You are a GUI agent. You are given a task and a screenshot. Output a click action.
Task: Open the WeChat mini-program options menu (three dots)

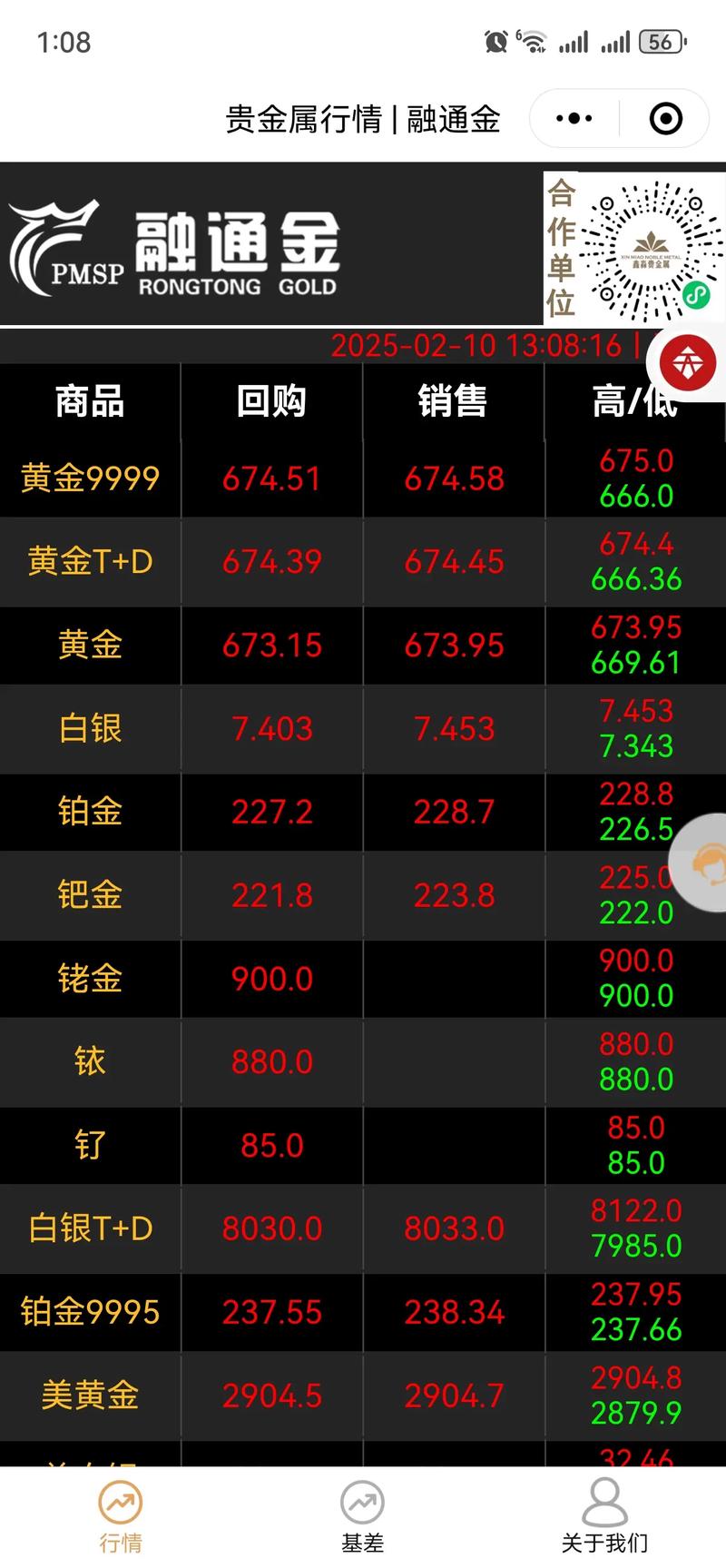572,118
